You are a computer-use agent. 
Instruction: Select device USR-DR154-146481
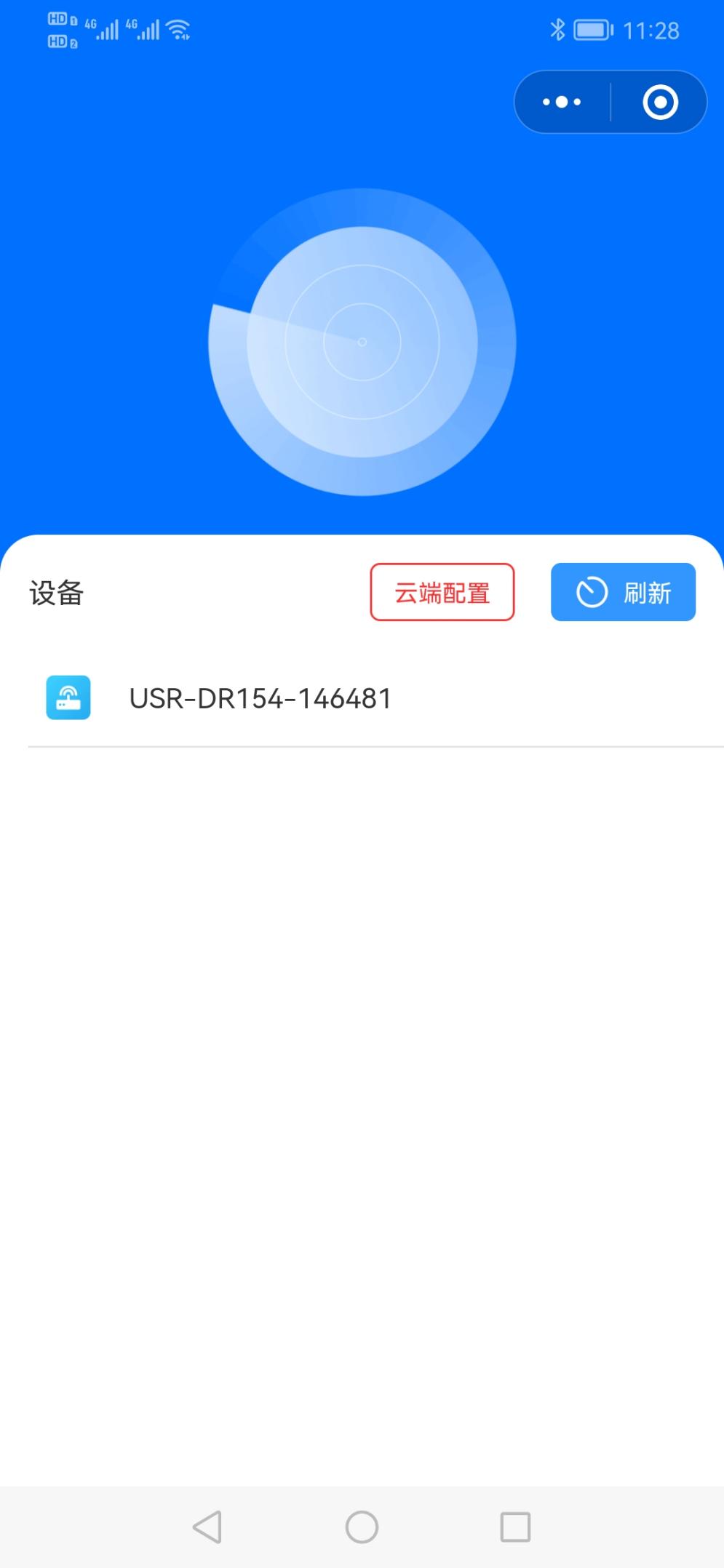(260, 699)
